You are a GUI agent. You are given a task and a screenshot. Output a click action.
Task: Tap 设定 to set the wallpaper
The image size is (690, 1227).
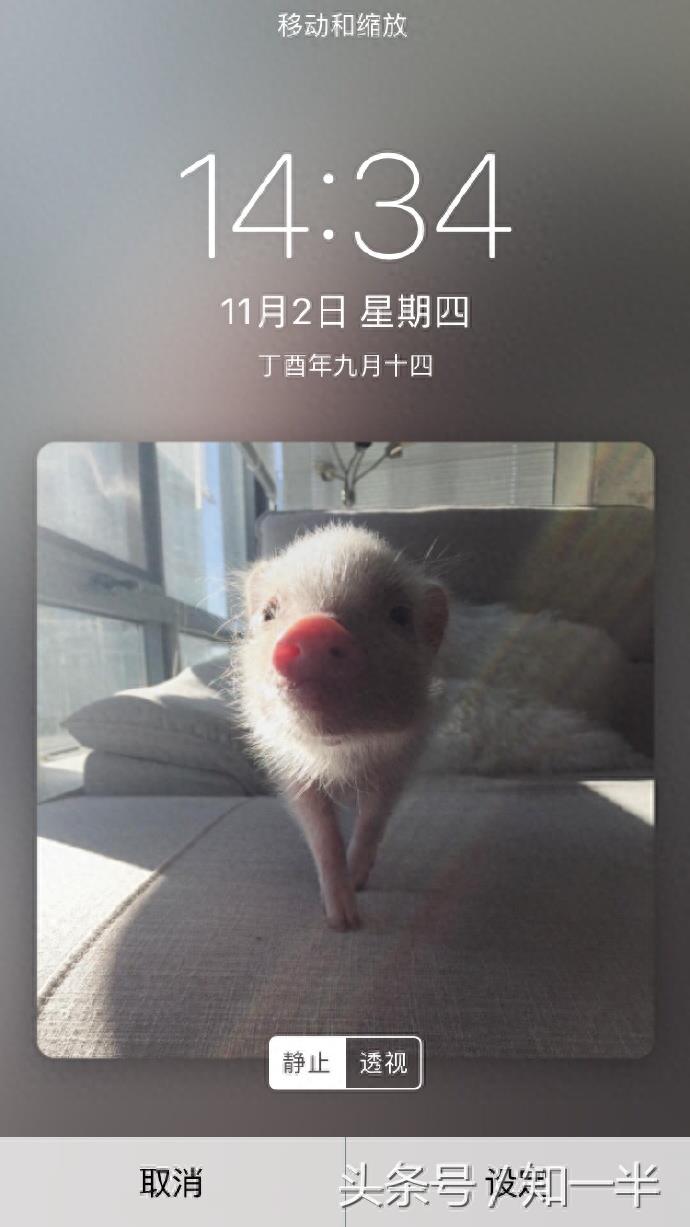coord(517,1183)
